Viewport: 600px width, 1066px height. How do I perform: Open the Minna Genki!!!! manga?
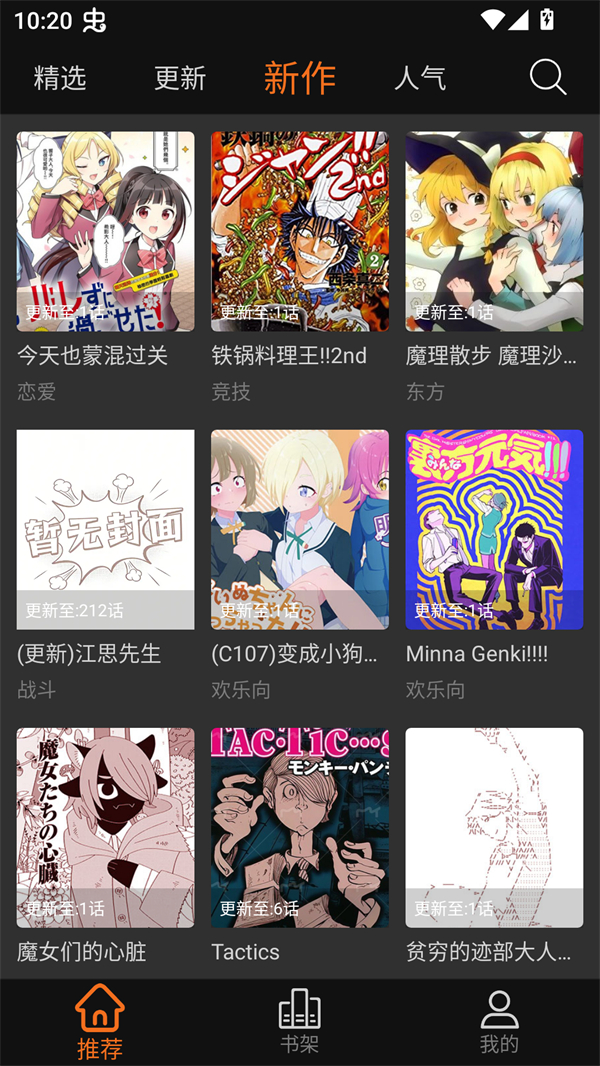click(494, 530)
